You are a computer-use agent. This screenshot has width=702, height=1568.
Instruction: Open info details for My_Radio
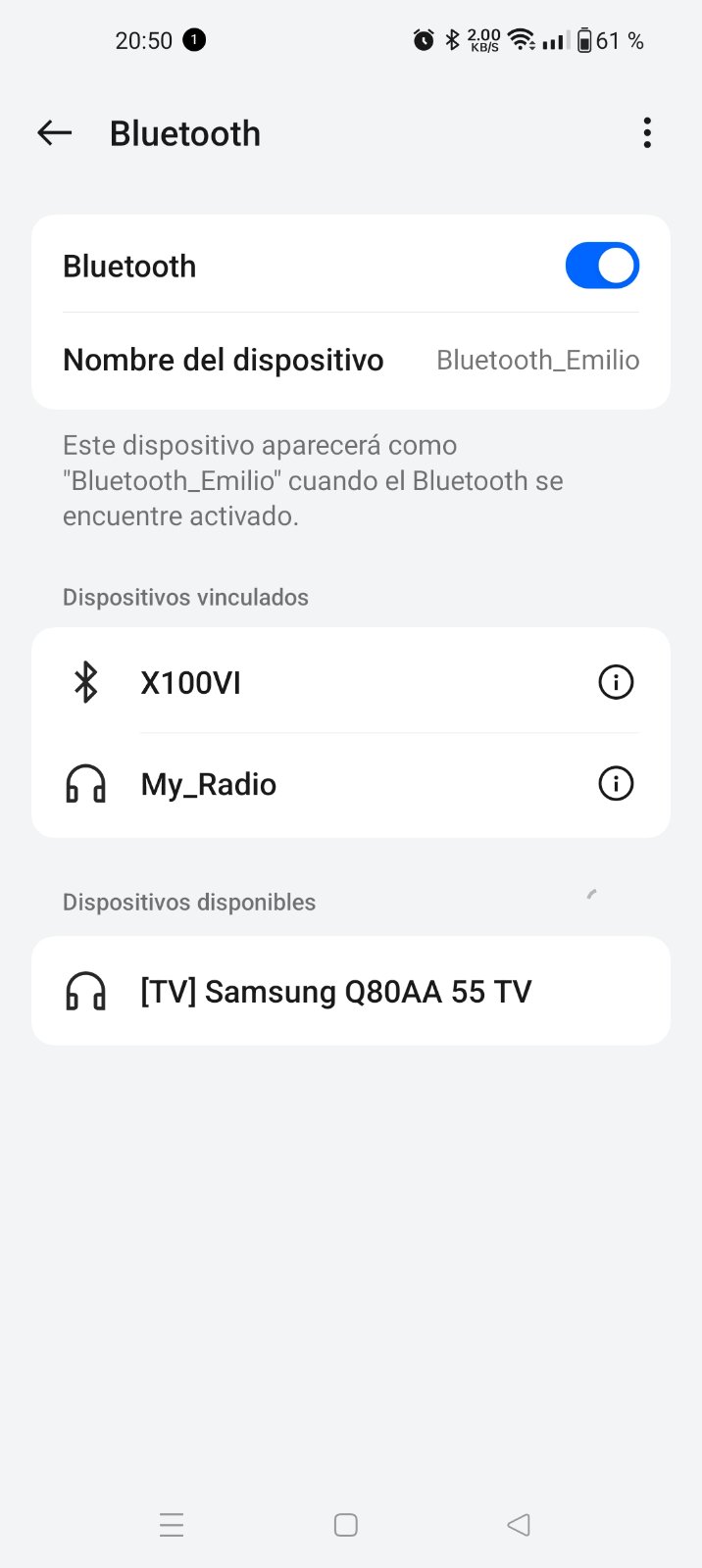coord(616,784)
